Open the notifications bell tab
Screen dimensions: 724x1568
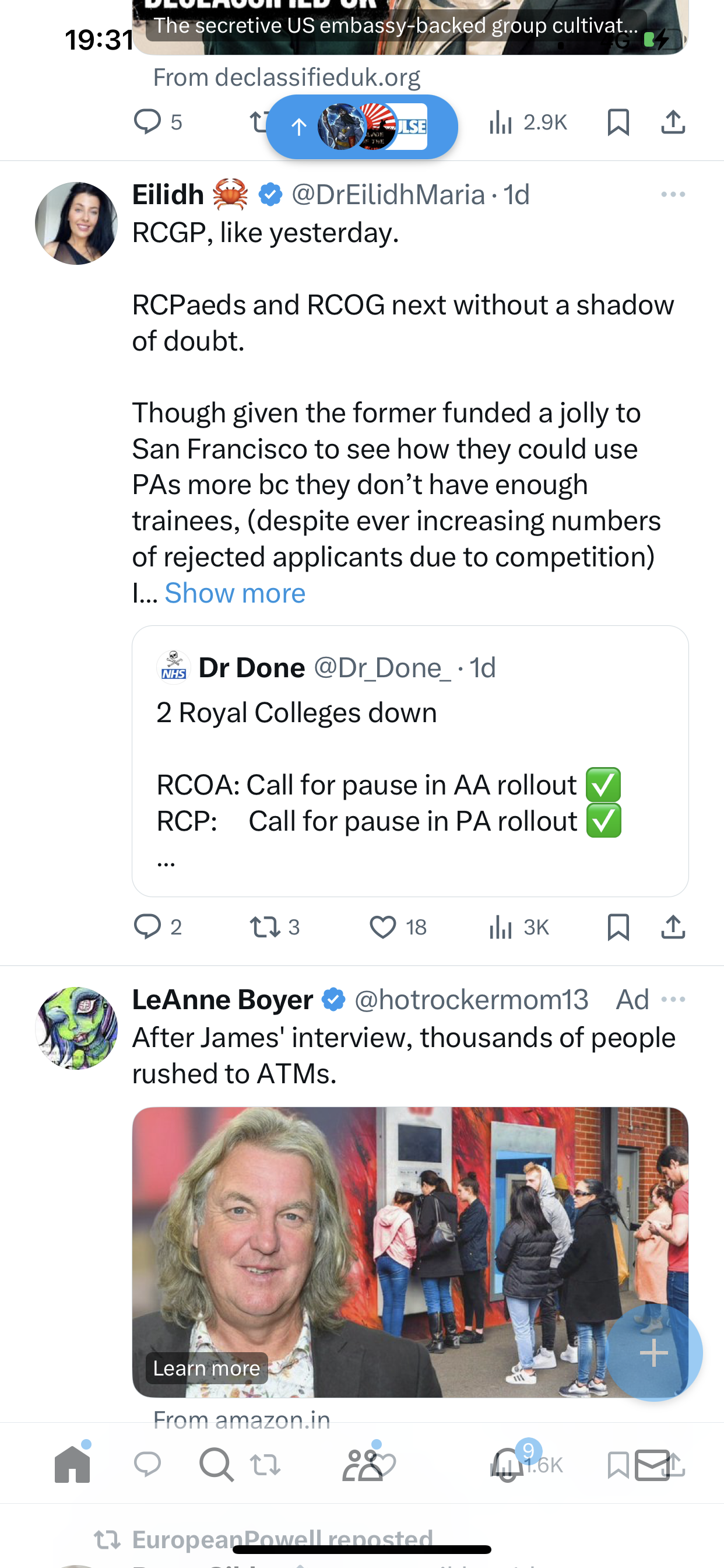(x=508, y=1464)
